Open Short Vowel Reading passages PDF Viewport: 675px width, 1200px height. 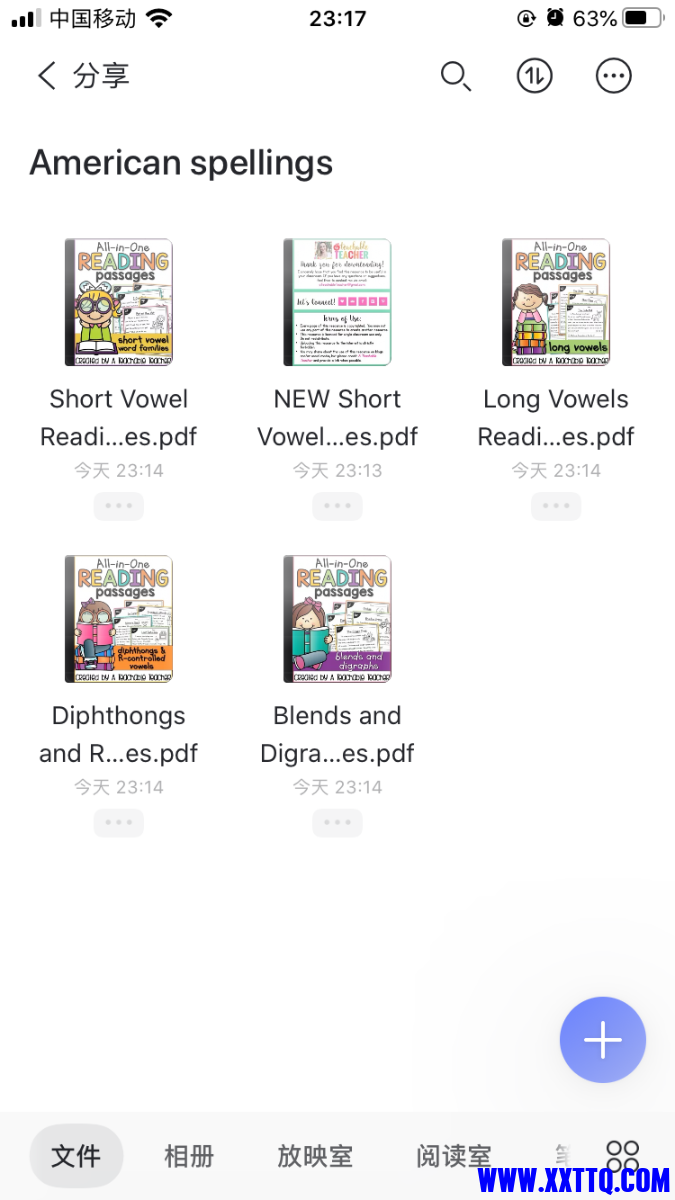(118, 302)
